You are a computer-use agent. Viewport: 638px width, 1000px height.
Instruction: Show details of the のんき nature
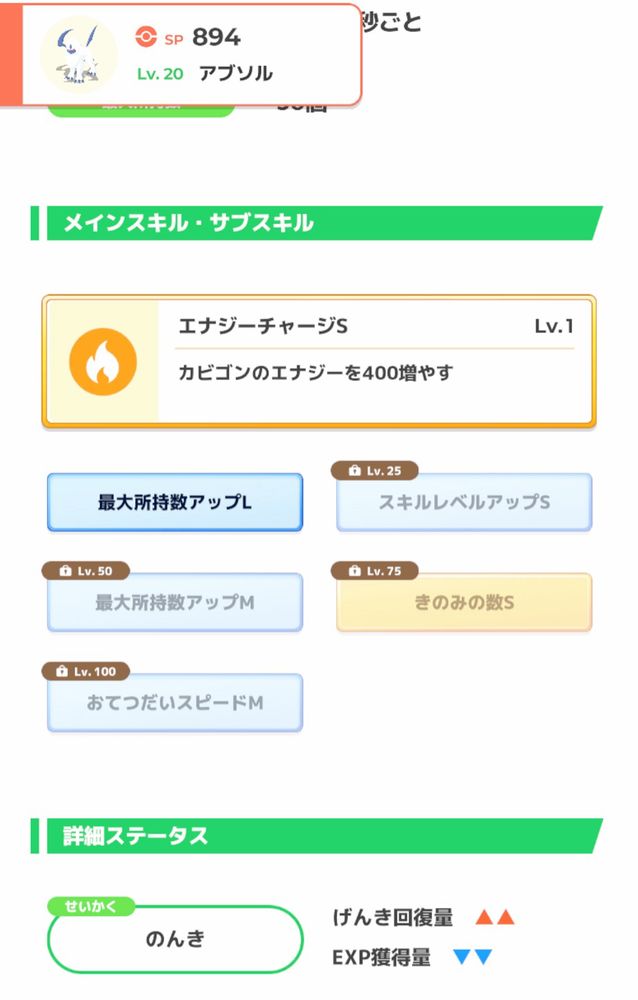(175, 940)
